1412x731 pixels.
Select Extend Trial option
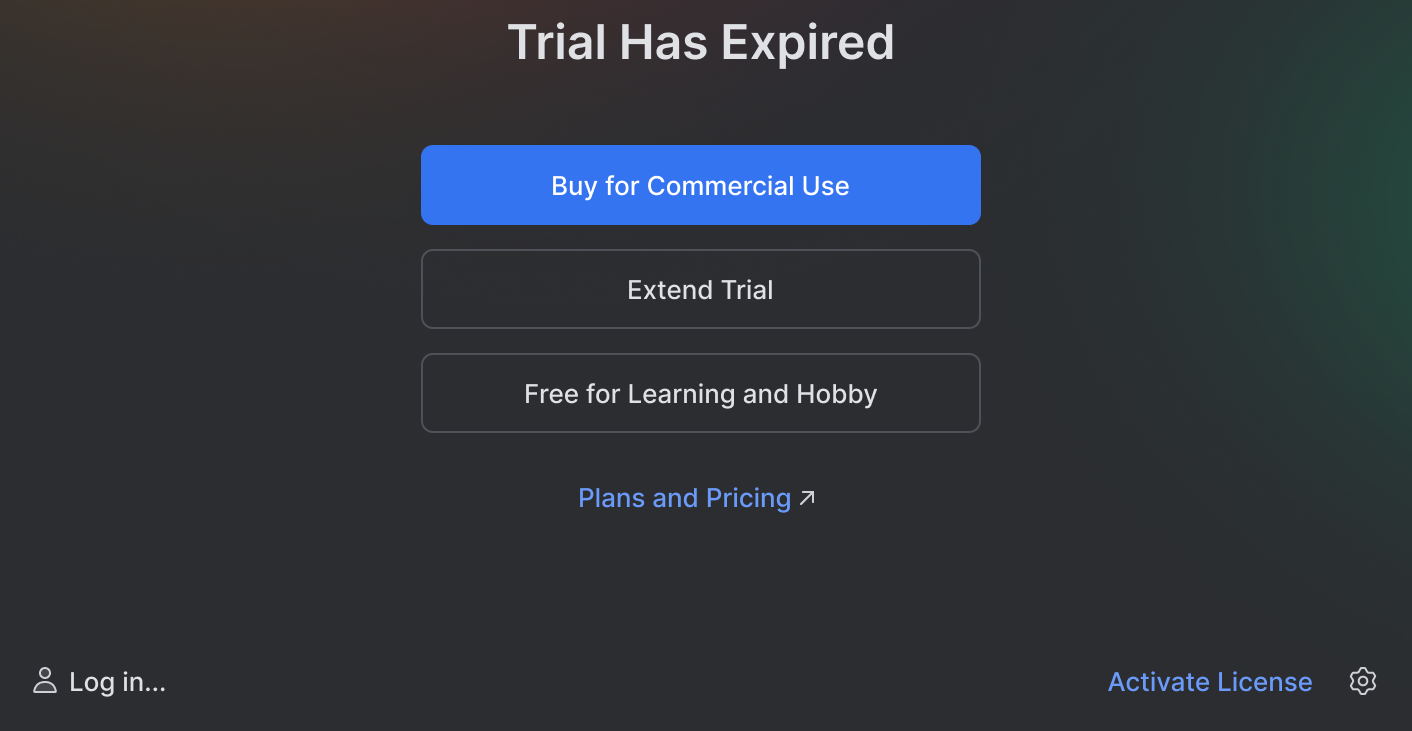point(700,290)
